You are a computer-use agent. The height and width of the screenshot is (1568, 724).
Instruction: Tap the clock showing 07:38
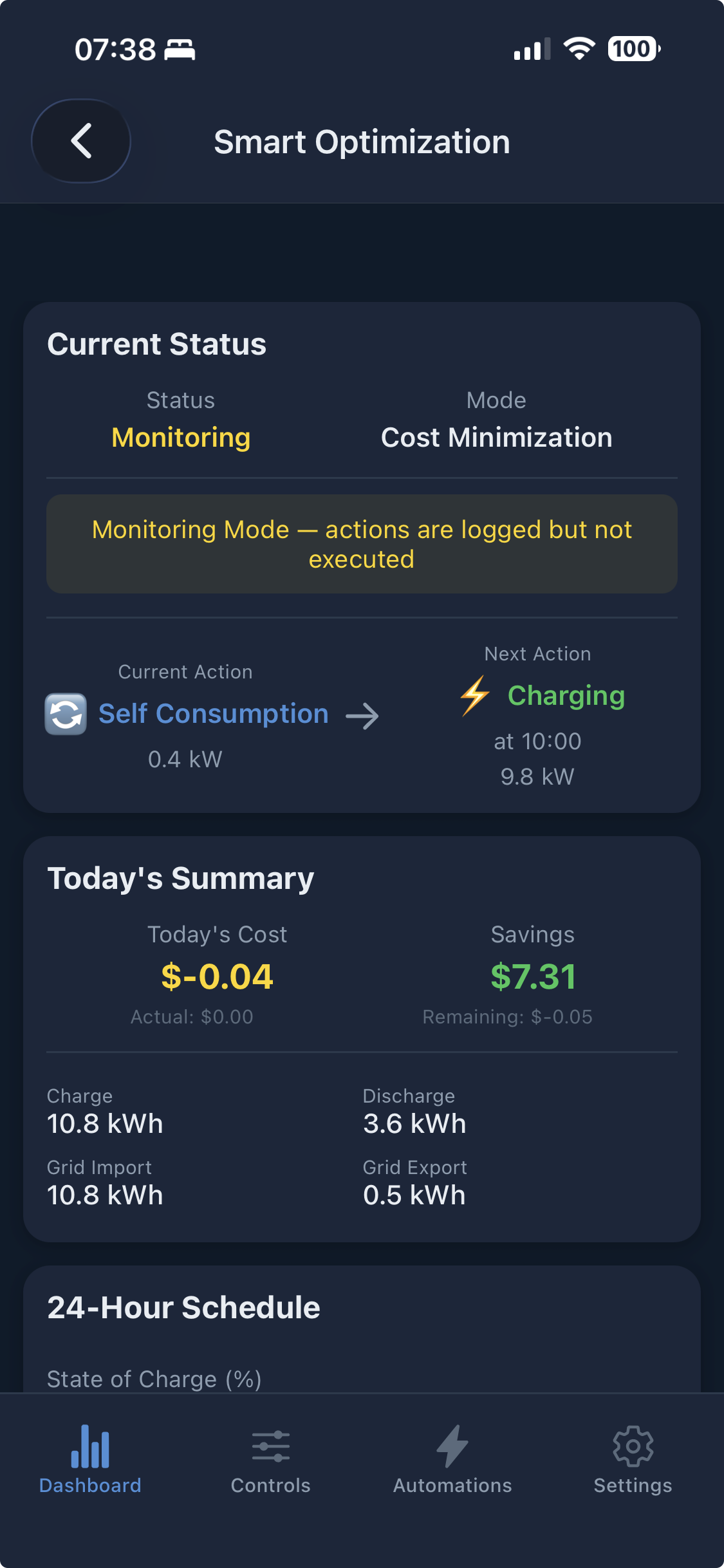coord(114,49)
